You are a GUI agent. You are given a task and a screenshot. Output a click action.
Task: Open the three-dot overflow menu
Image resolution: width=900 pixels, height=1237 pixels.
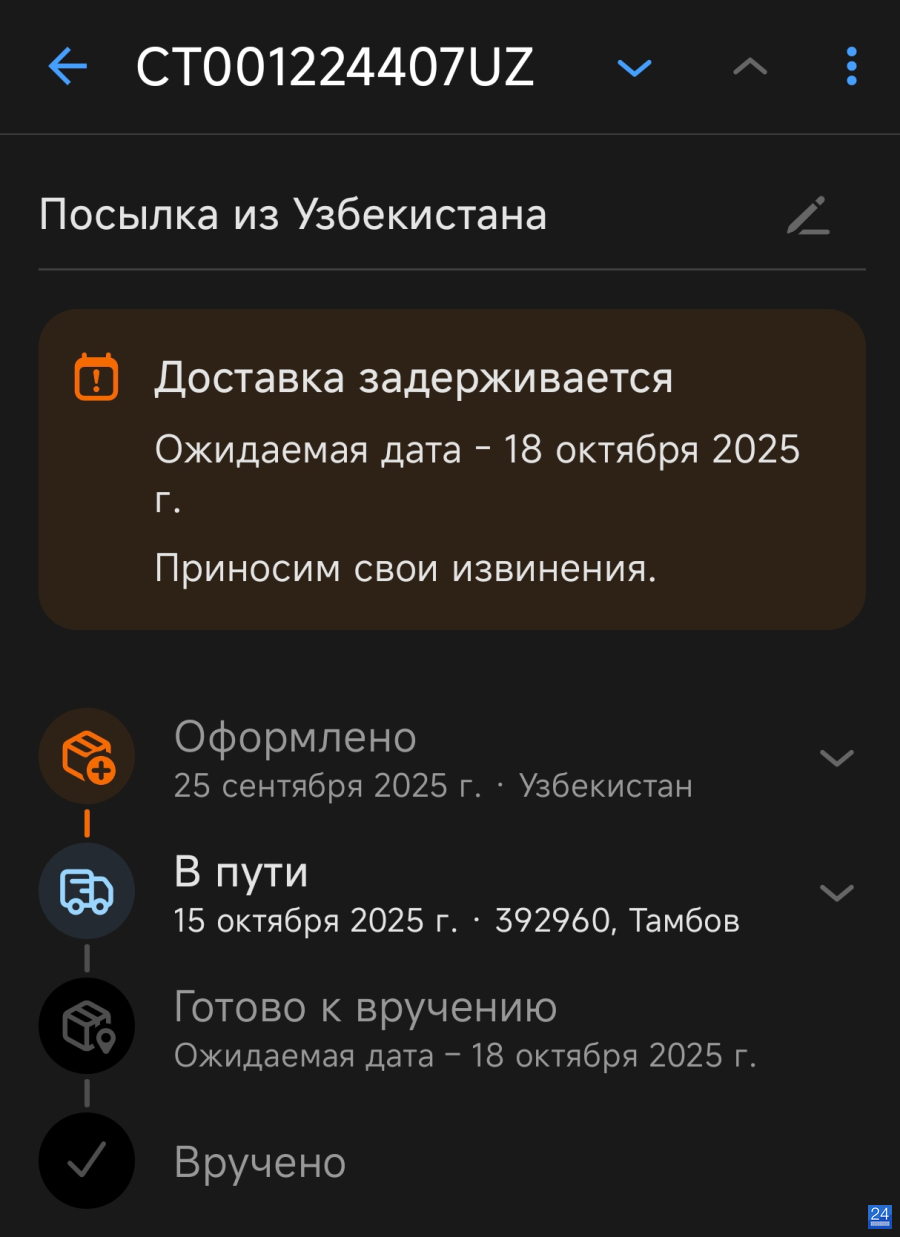point(851,67)
